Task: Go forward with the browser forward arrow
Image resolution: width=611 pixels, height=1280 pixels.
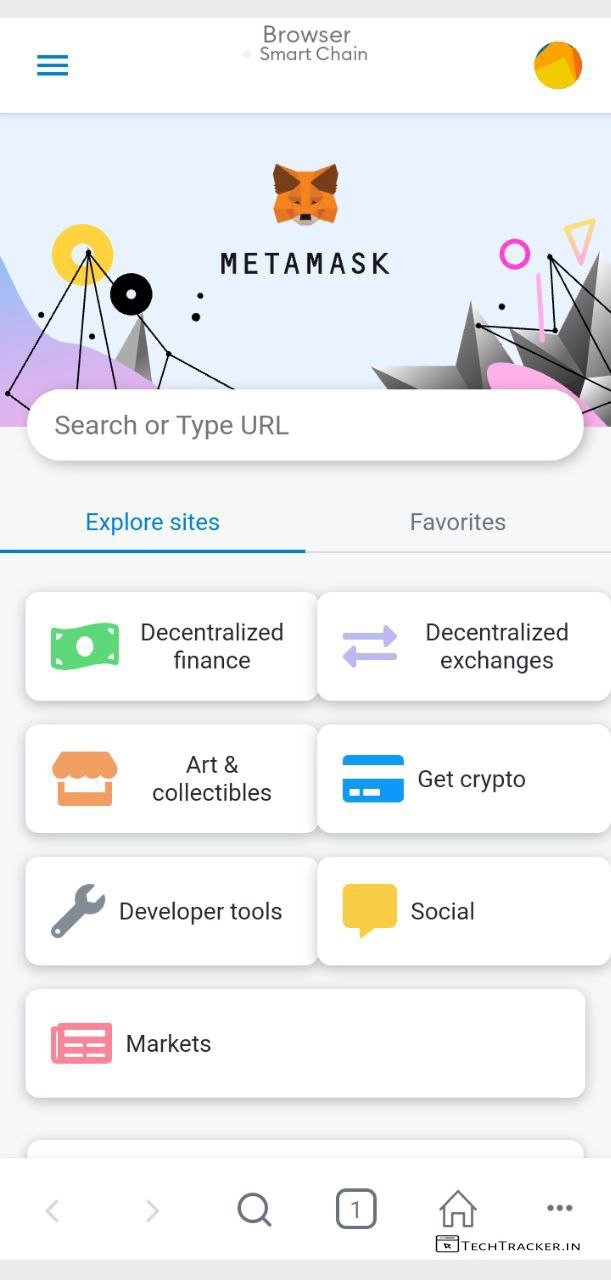Action: point(152,1211)
